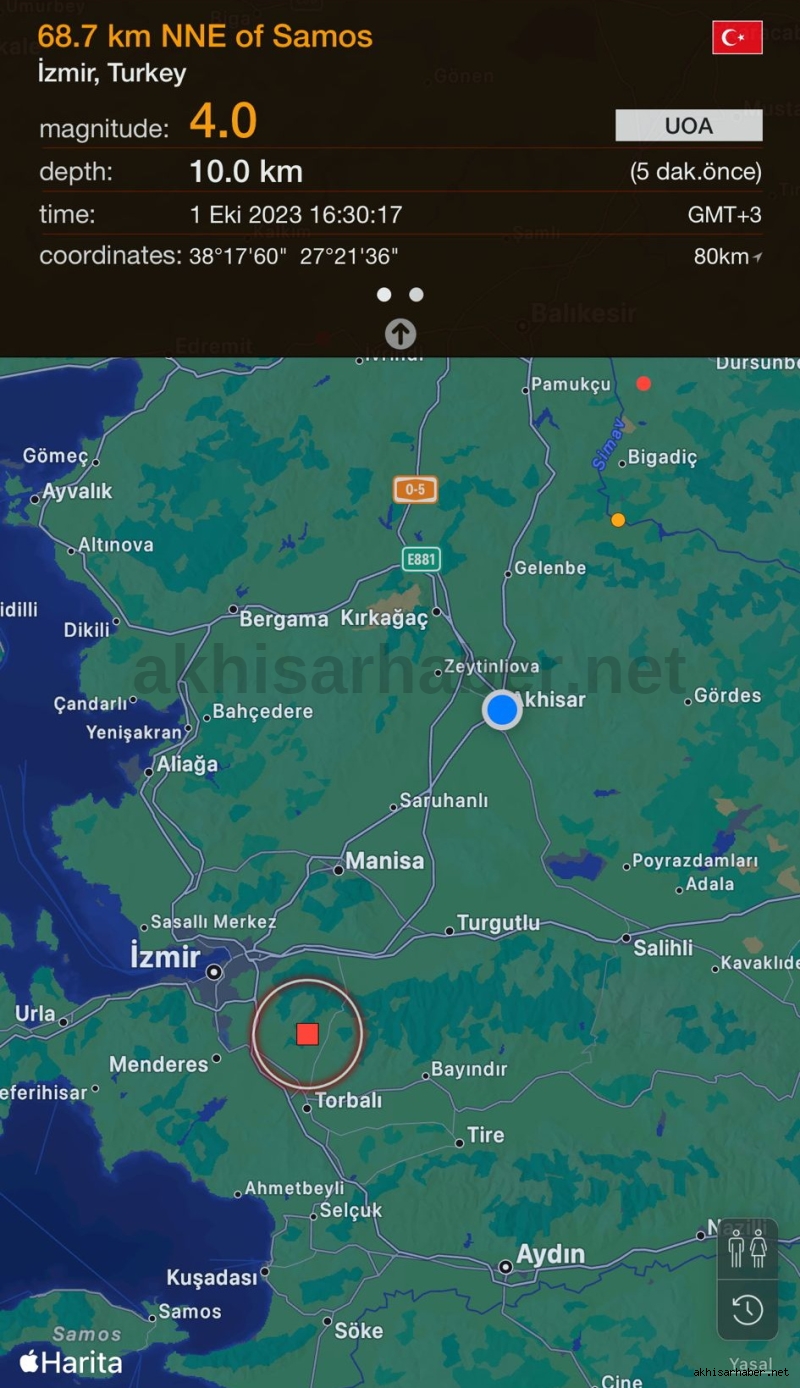Viewport: 800px width, 1388px height.
Task: Tap the 80km distance arrow
Action: (x=728, y=256)
